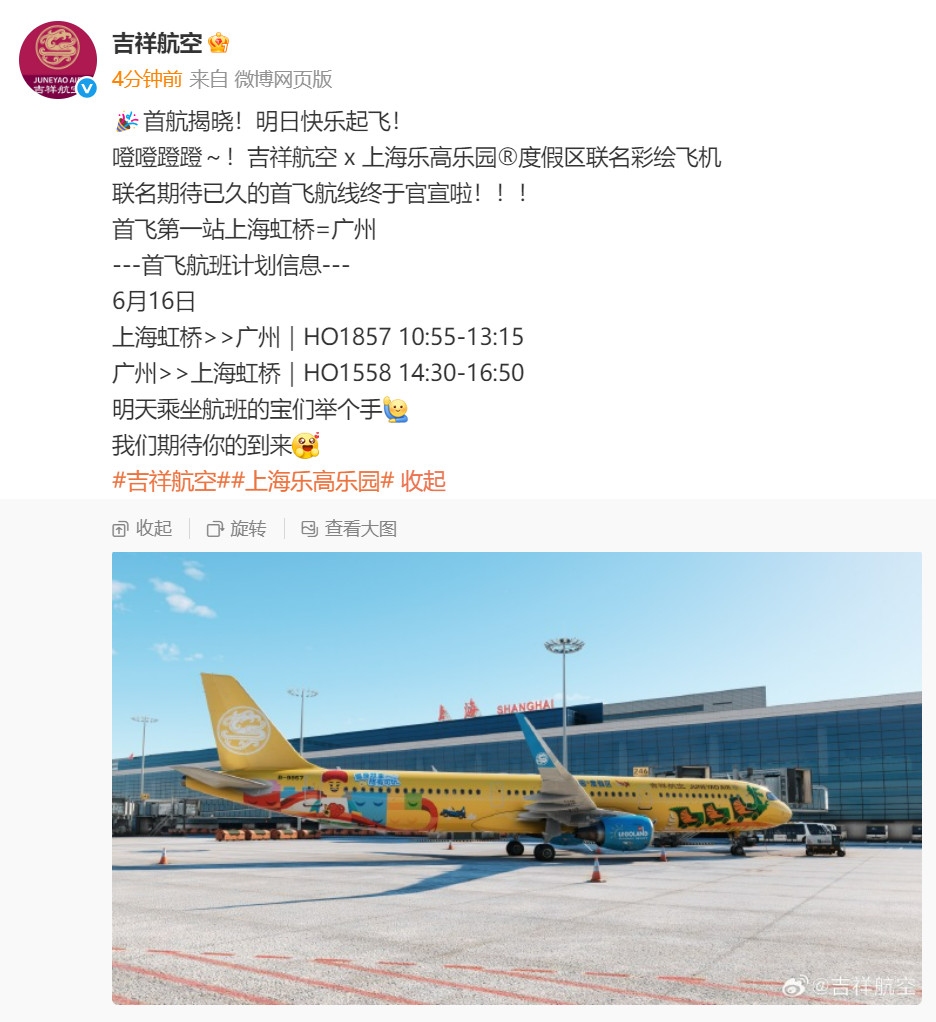936x1022 pixels.
Task: Rotate the image with 旋转
Action: [x=237, y=529]
